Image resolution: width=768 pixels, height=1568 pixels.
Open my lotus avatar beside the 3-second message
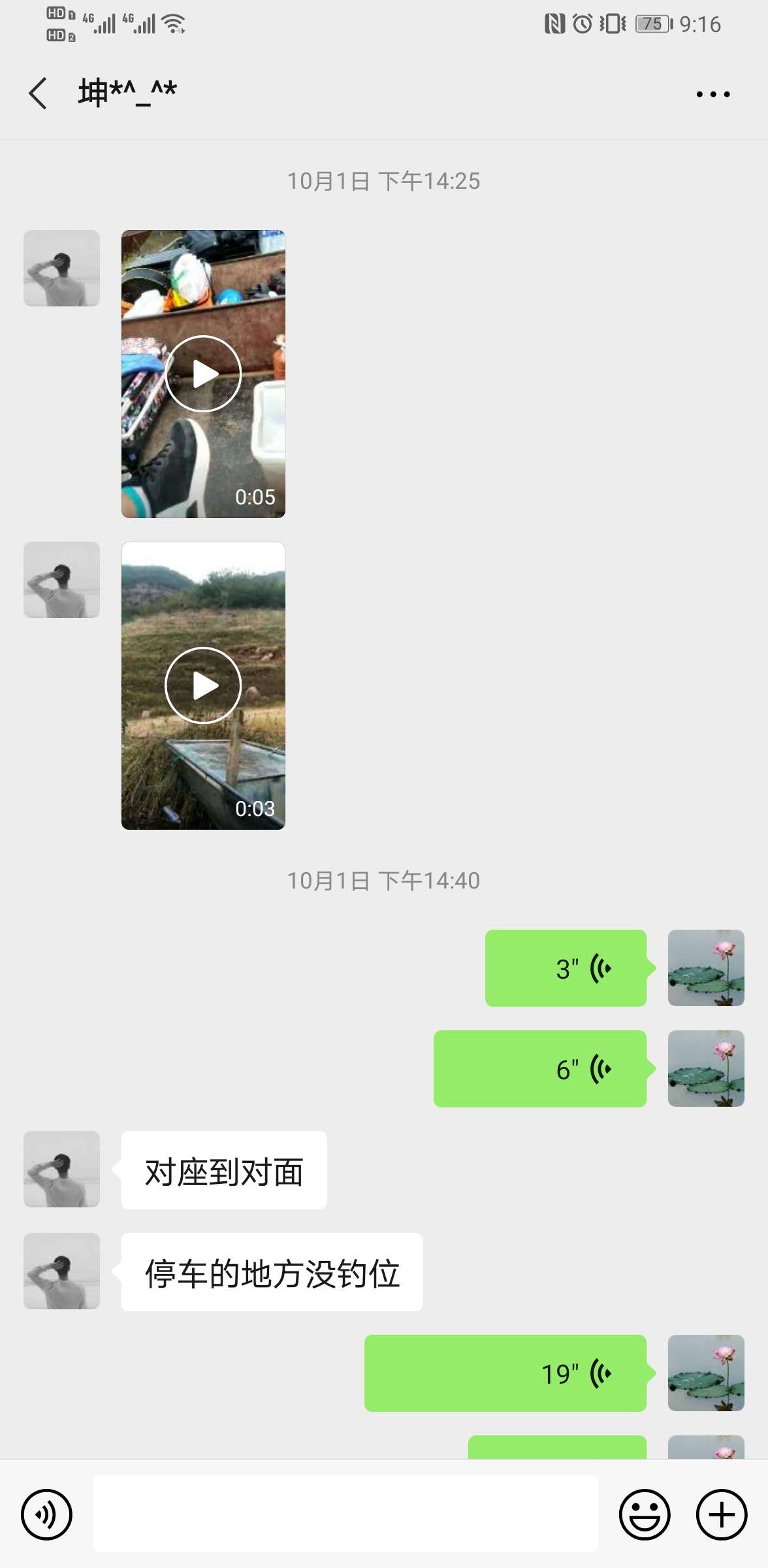(706, 968)
